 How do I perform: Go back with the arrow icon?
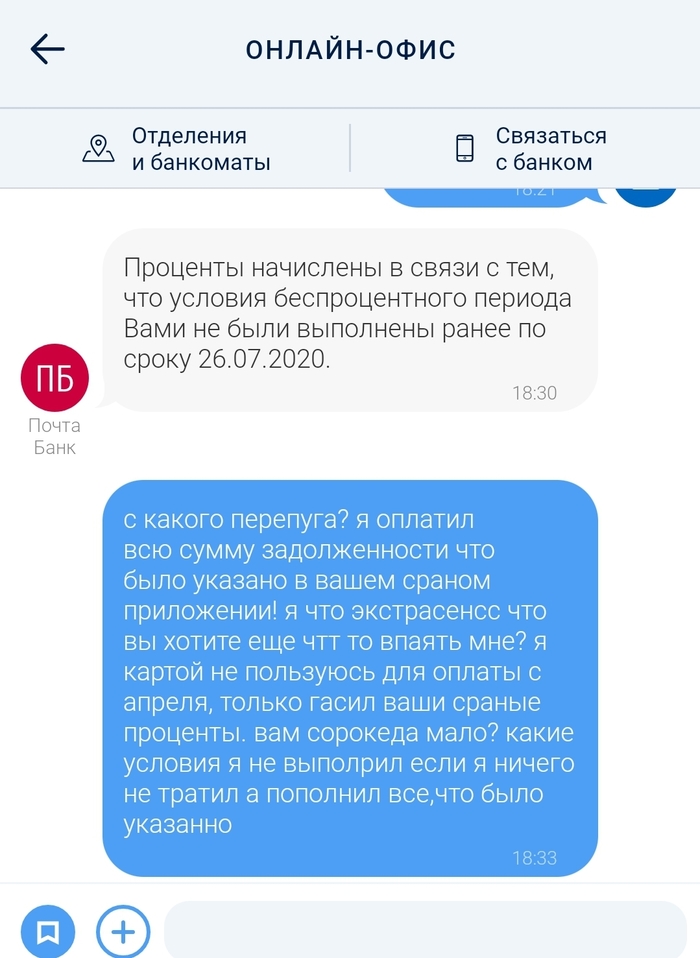[47, 49]
